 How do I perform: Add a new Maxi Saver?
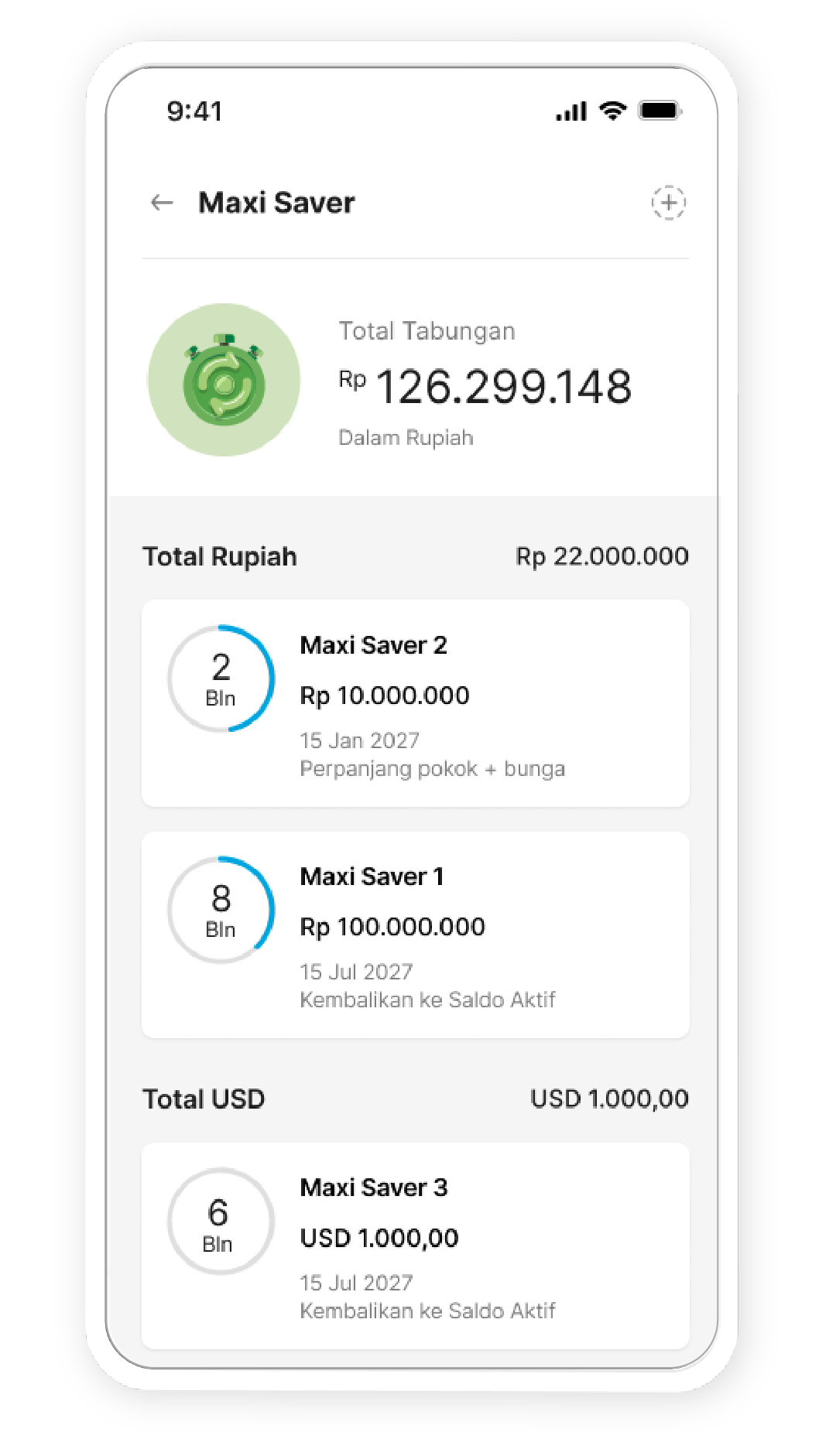click(668, 203)
